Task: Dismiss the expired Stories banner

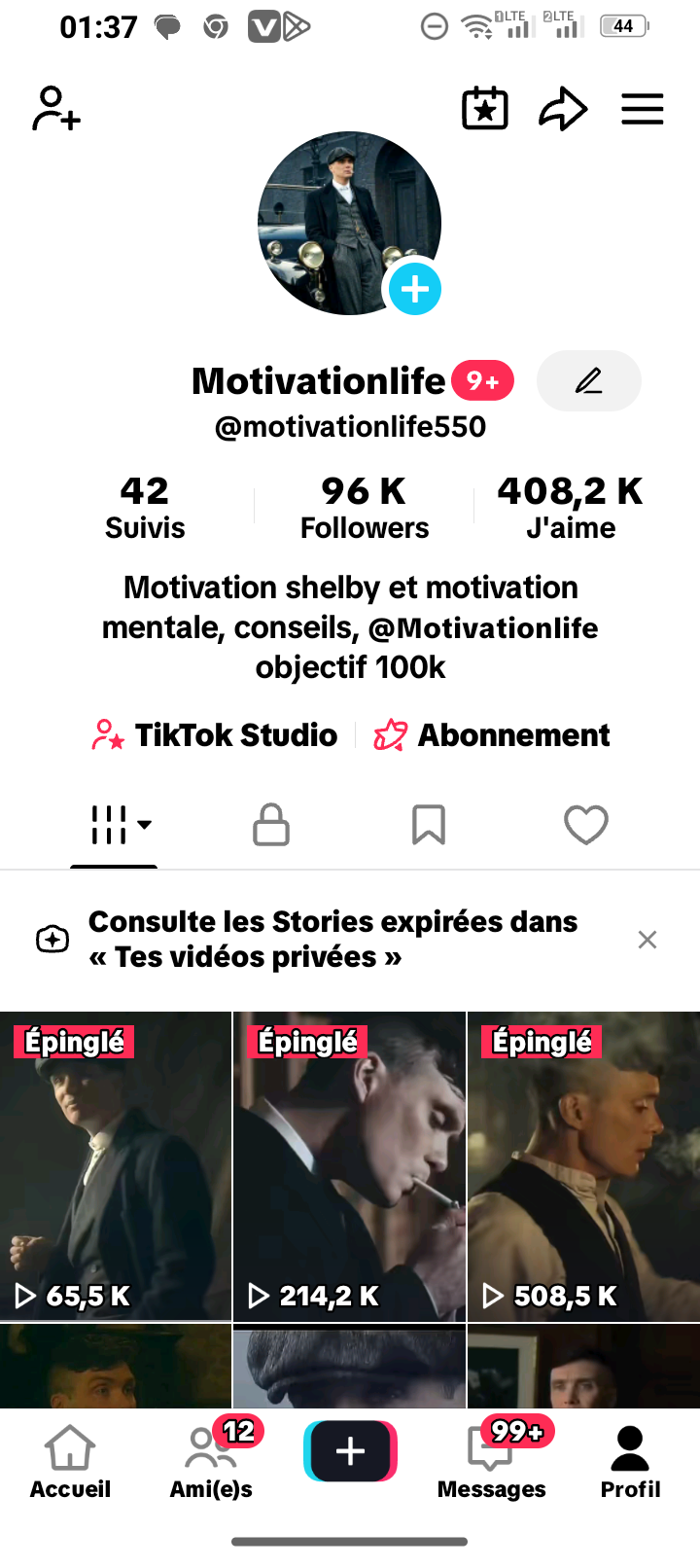Action: point(647,940)
